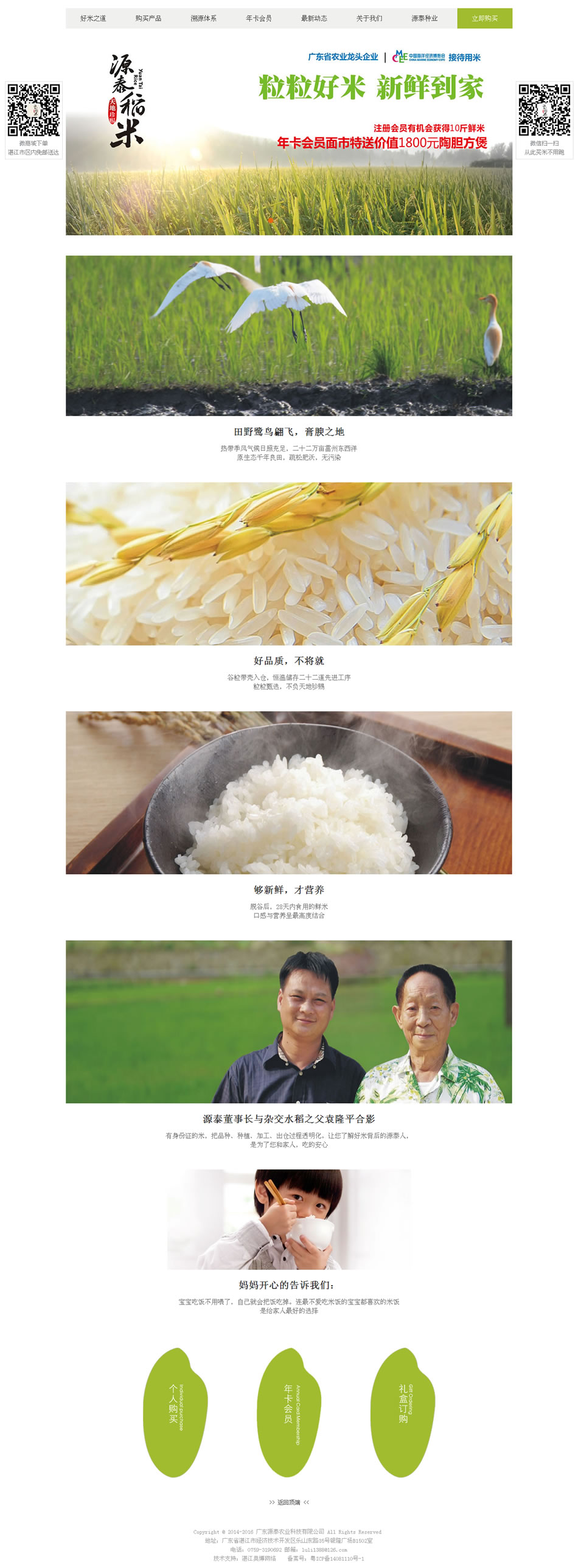Go to 购买产品 page

(x=148, y=18)
